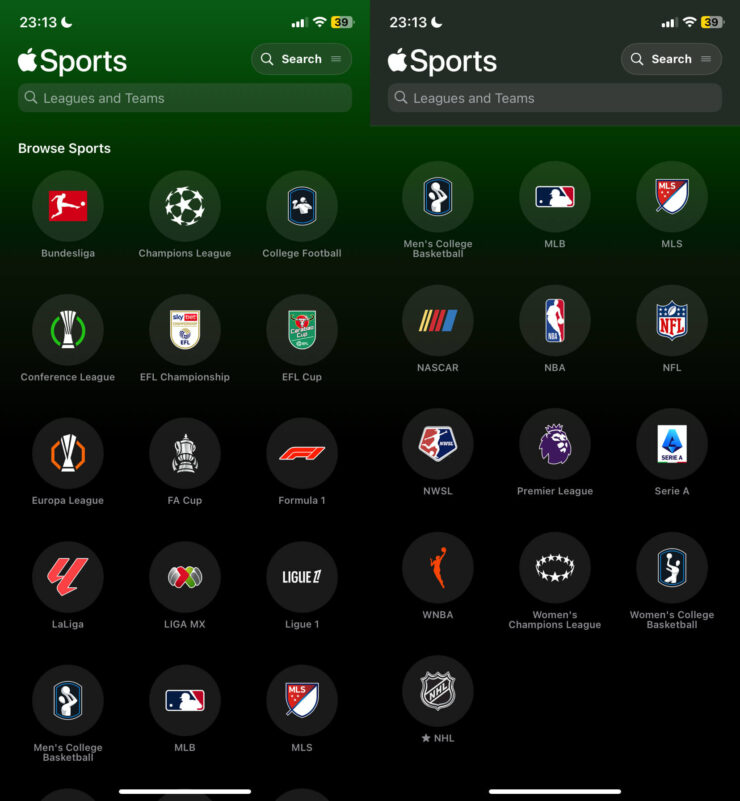Open LaLiga
The image size is (740, 801).
tap(68, 577)
